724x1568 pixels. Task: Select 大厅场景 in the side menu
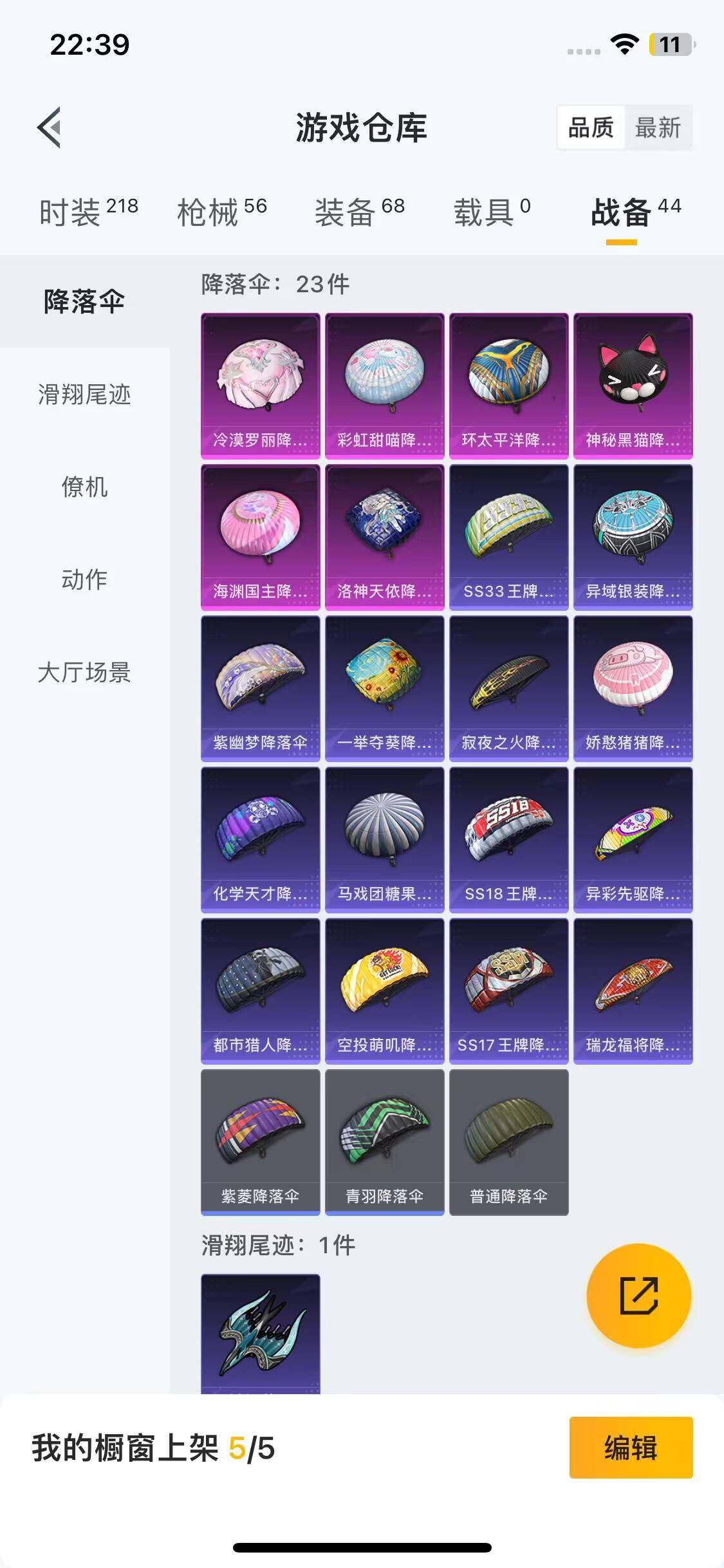[84, 672]
